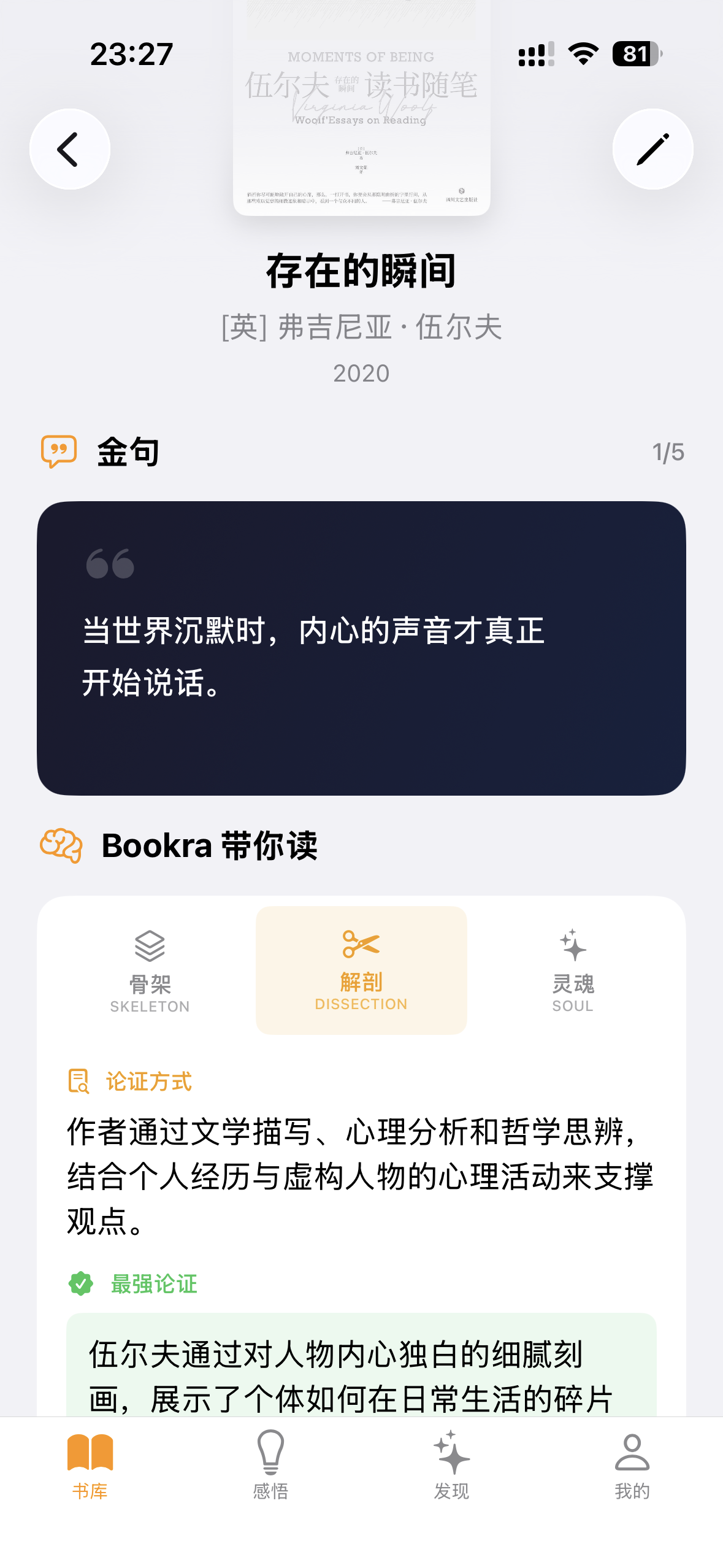This screenshot has width=723, height=1568.
Task: Edit book details with the pencil icon
Action: [652, 149]
